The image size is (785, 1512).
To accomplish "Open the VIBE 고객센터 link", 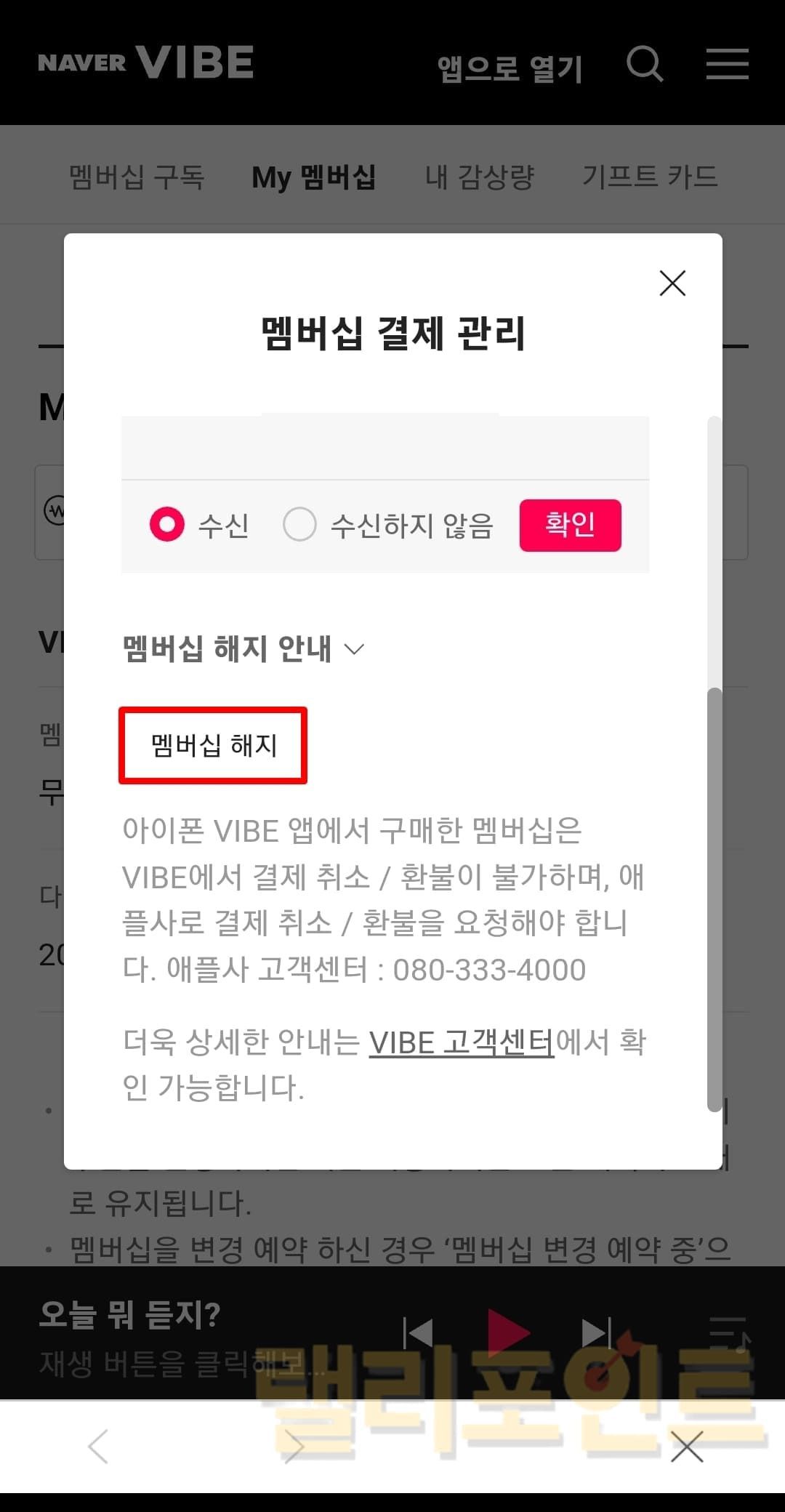I will pos(461,1042).
